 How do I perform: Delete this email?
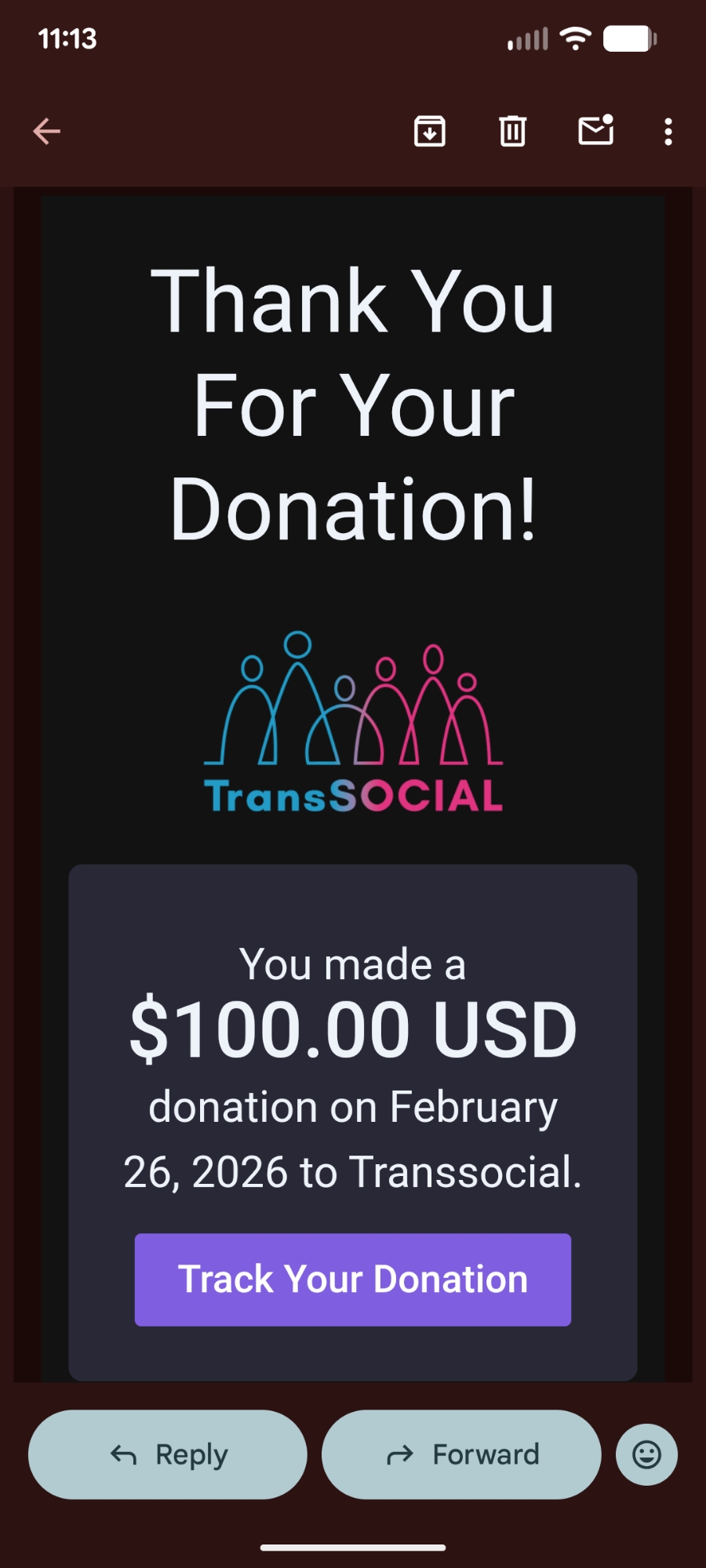pos(512,132)
